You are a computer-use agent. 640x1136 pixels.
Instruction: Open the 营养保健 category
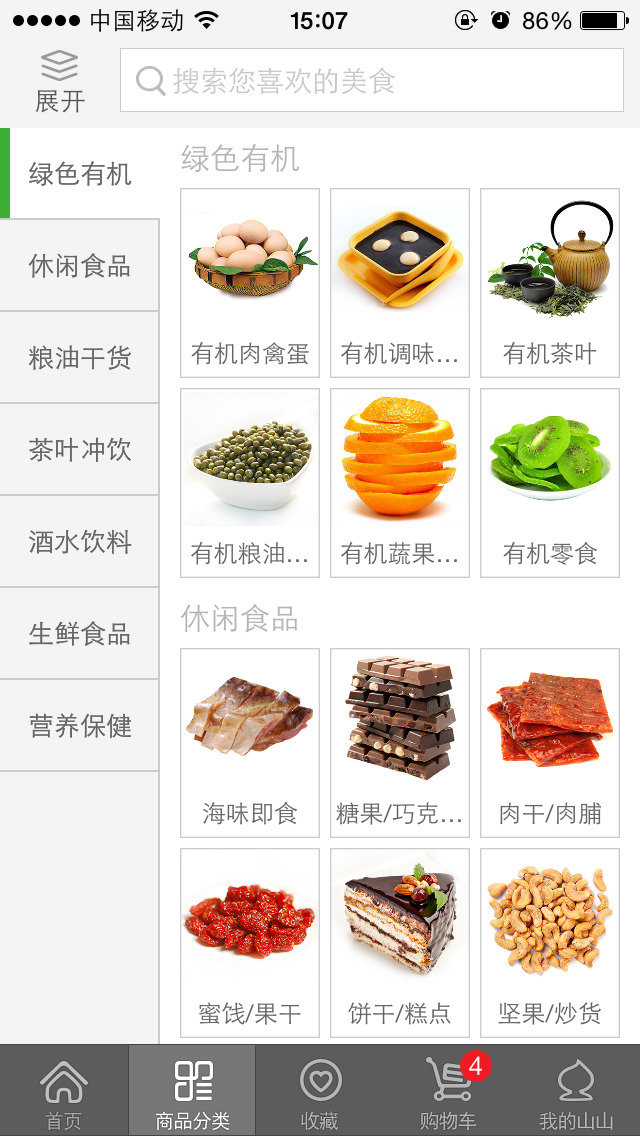click(x=79, y=726)
